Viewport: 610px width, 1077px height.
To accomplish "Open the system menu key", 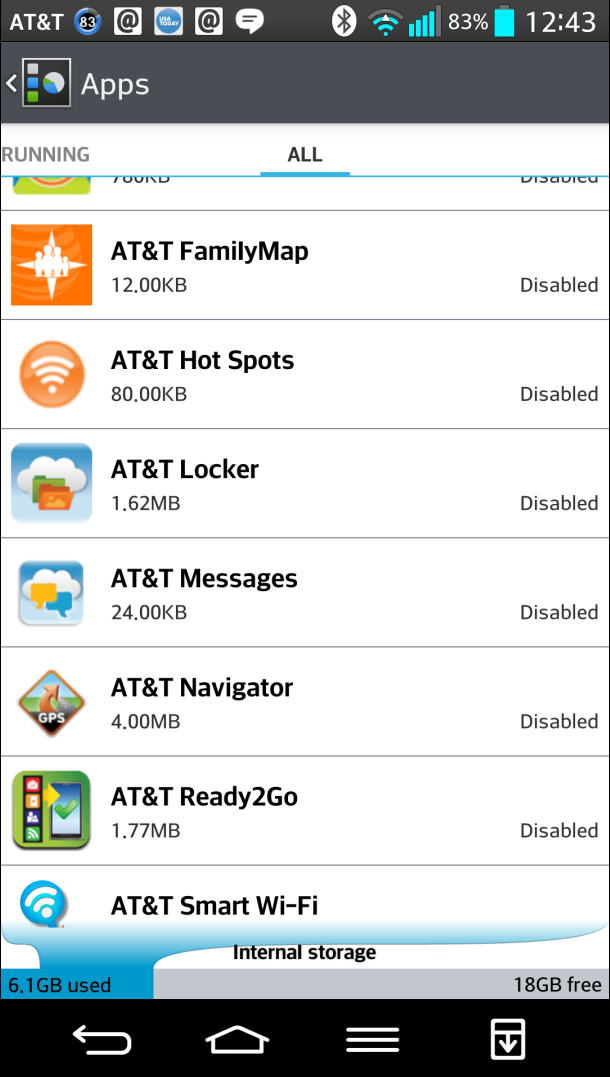I will pos(372,1040).
